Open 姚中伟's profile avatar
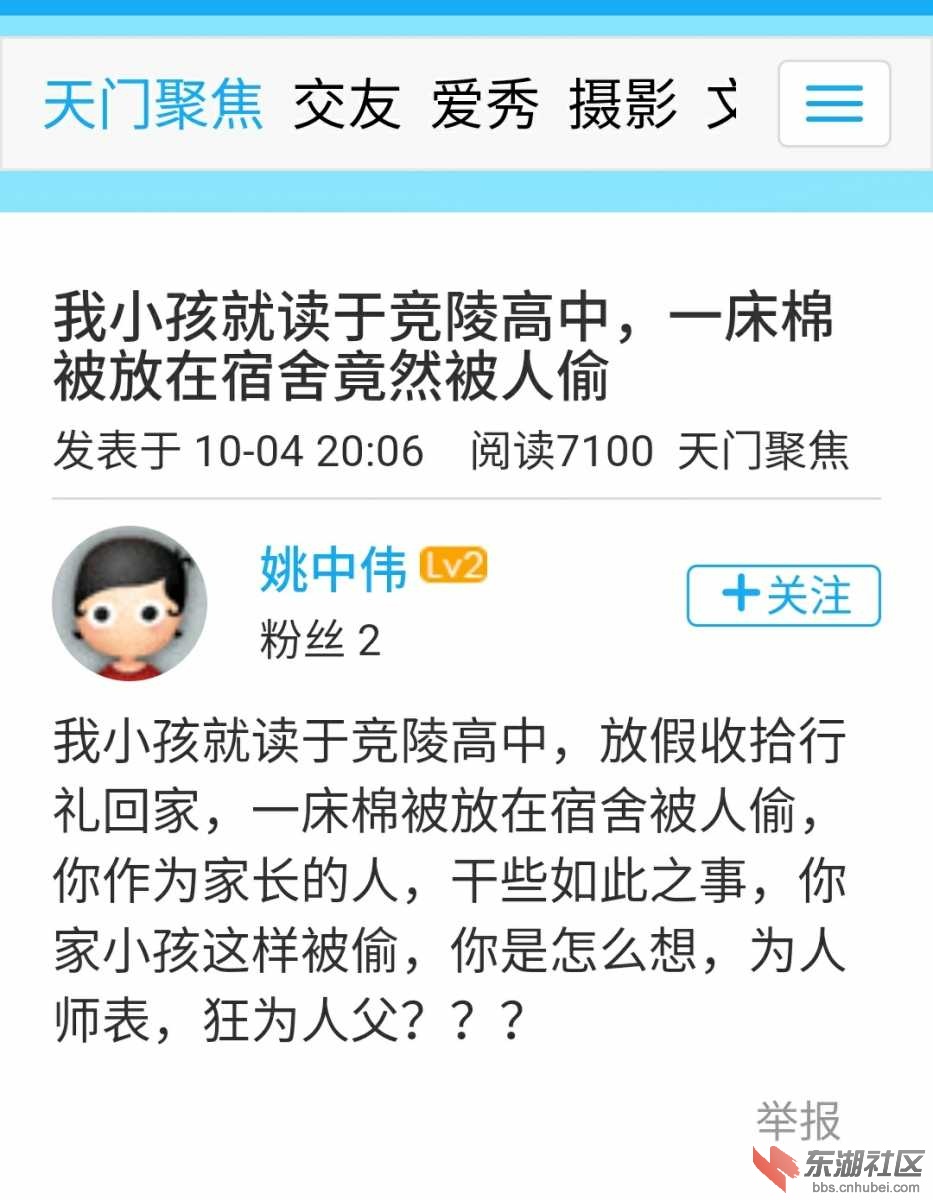Image resolution: width=933 pixels, height=1200 pixels. 130,603
